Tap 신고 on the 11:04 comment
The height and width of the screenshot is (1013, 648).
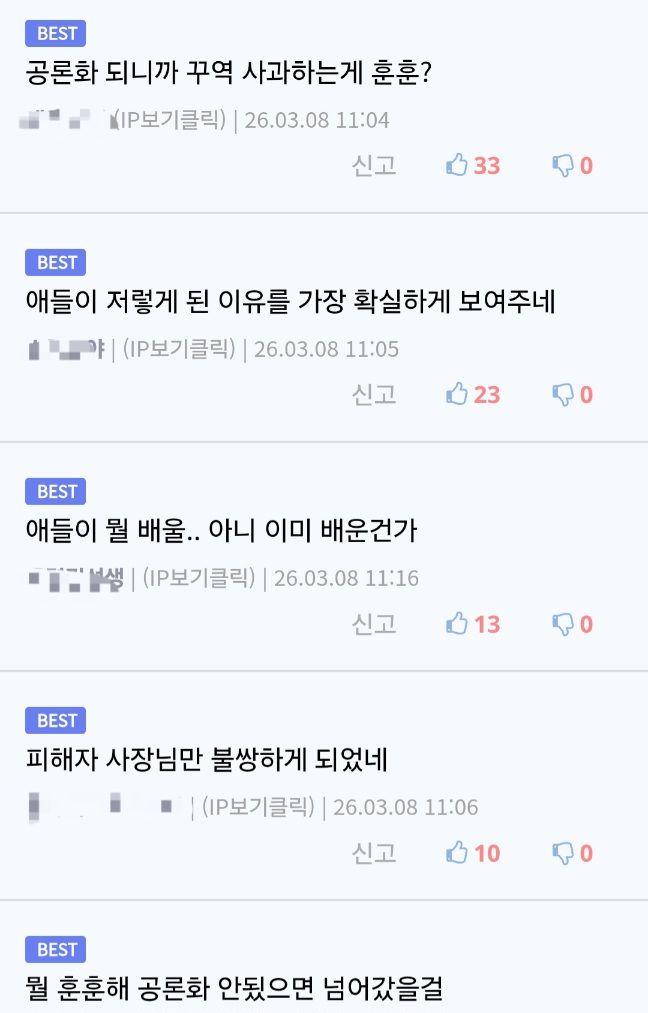[x=374, y=165]
